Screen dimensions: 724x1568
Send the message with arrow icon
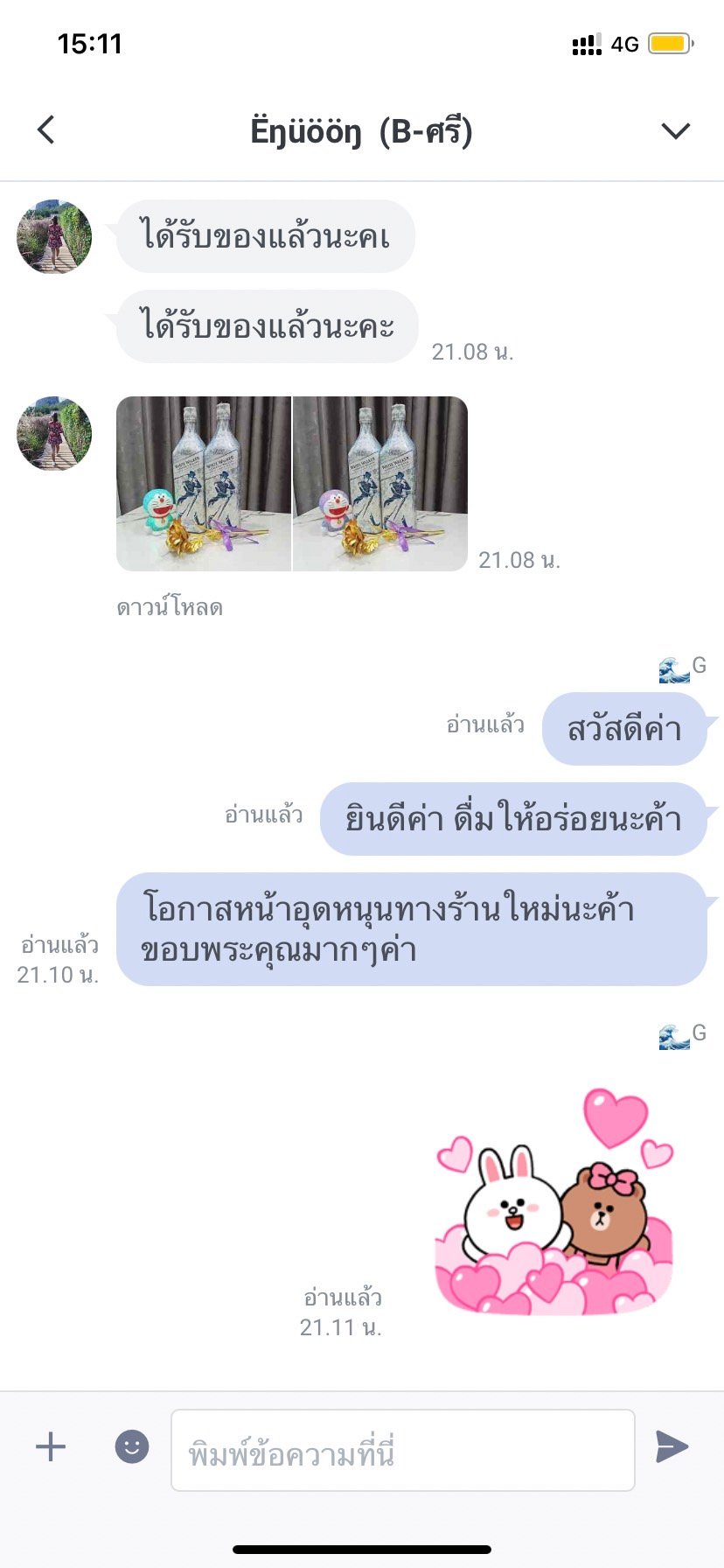(x=672, y=1446)
